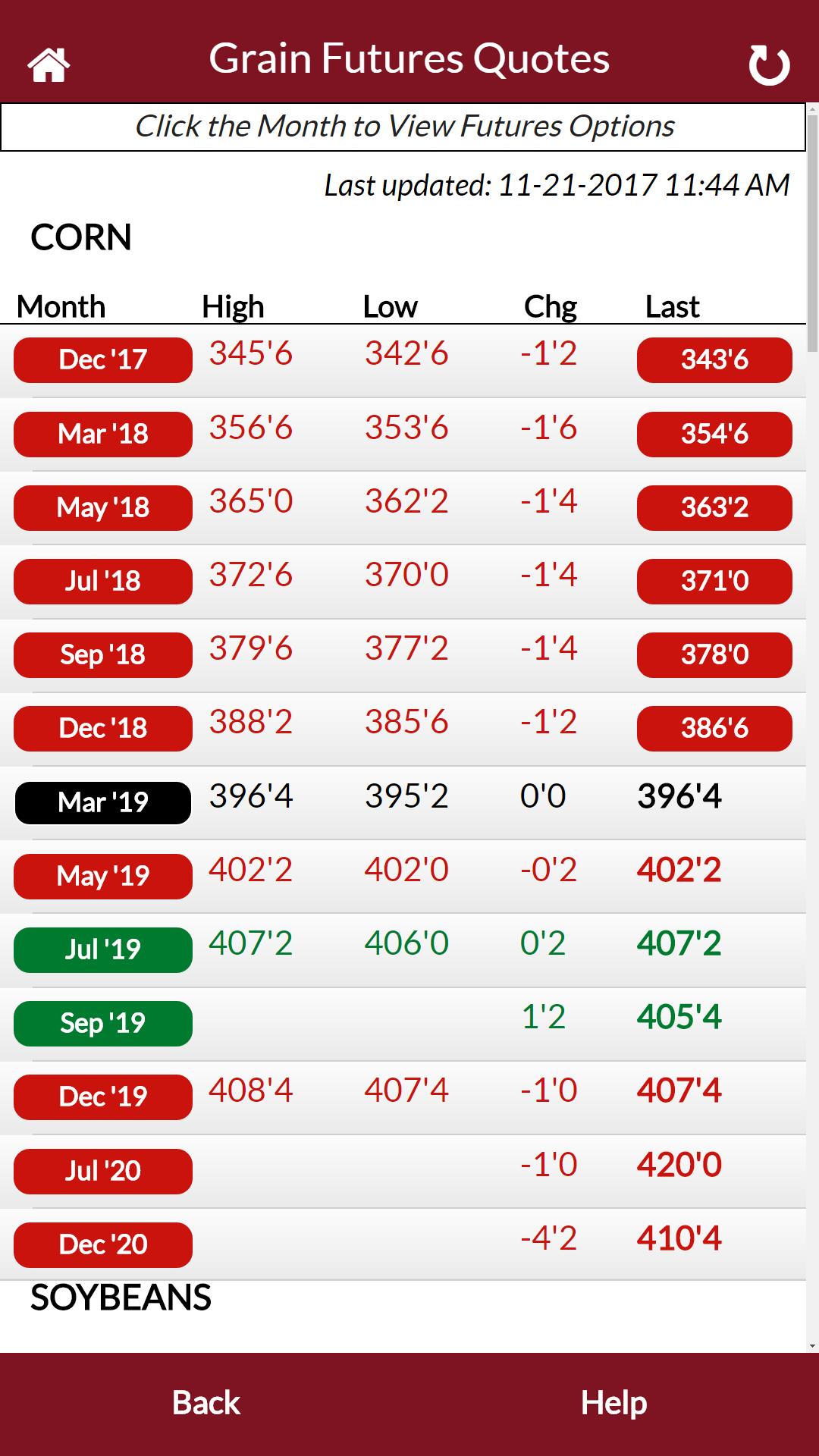Open the 371'0 last price for Jul '18
Viewport: 819px width, 1456px height.
[714, 582]
